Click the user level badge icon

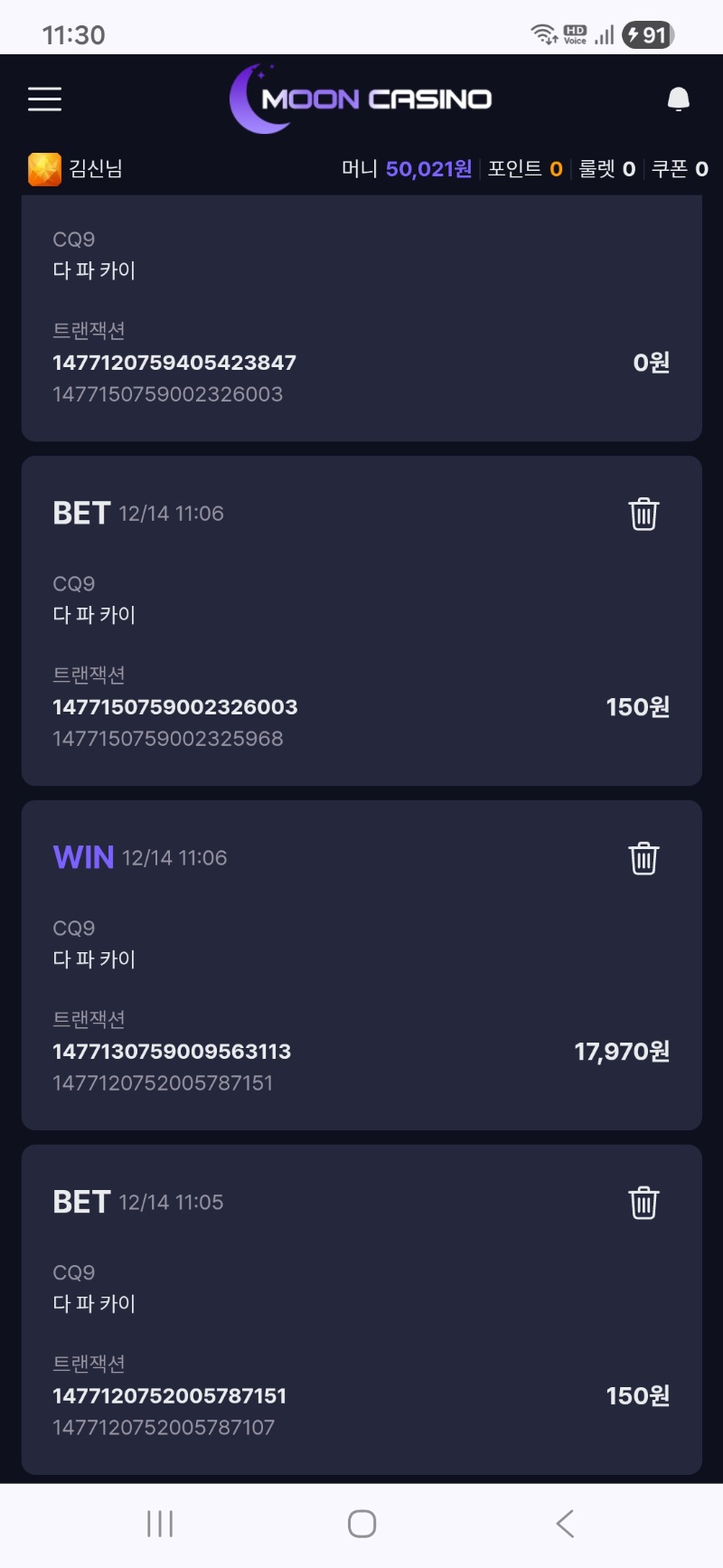41,168
